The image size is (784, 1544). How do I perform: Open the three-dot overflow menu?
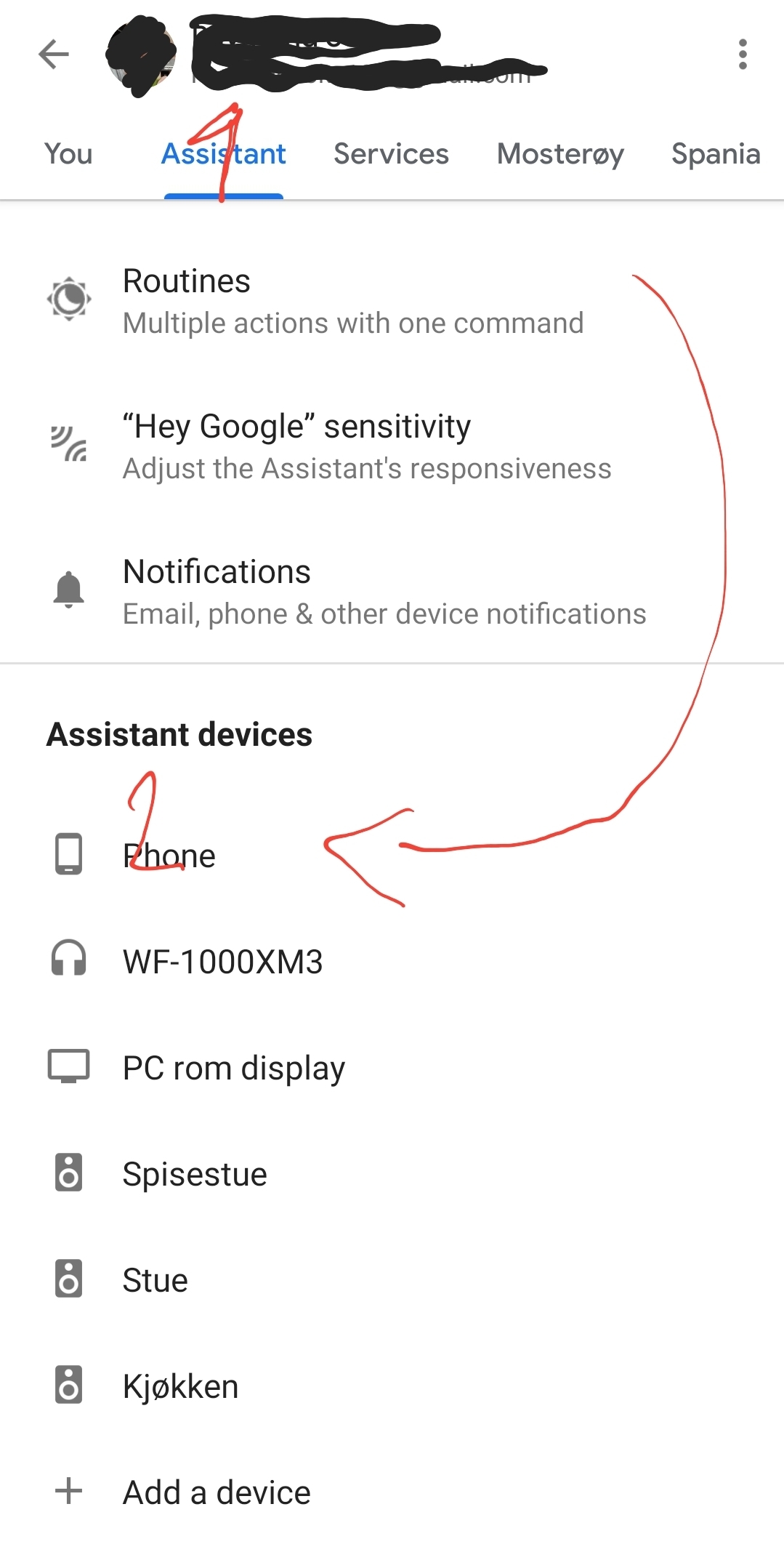tap(742, 55)
